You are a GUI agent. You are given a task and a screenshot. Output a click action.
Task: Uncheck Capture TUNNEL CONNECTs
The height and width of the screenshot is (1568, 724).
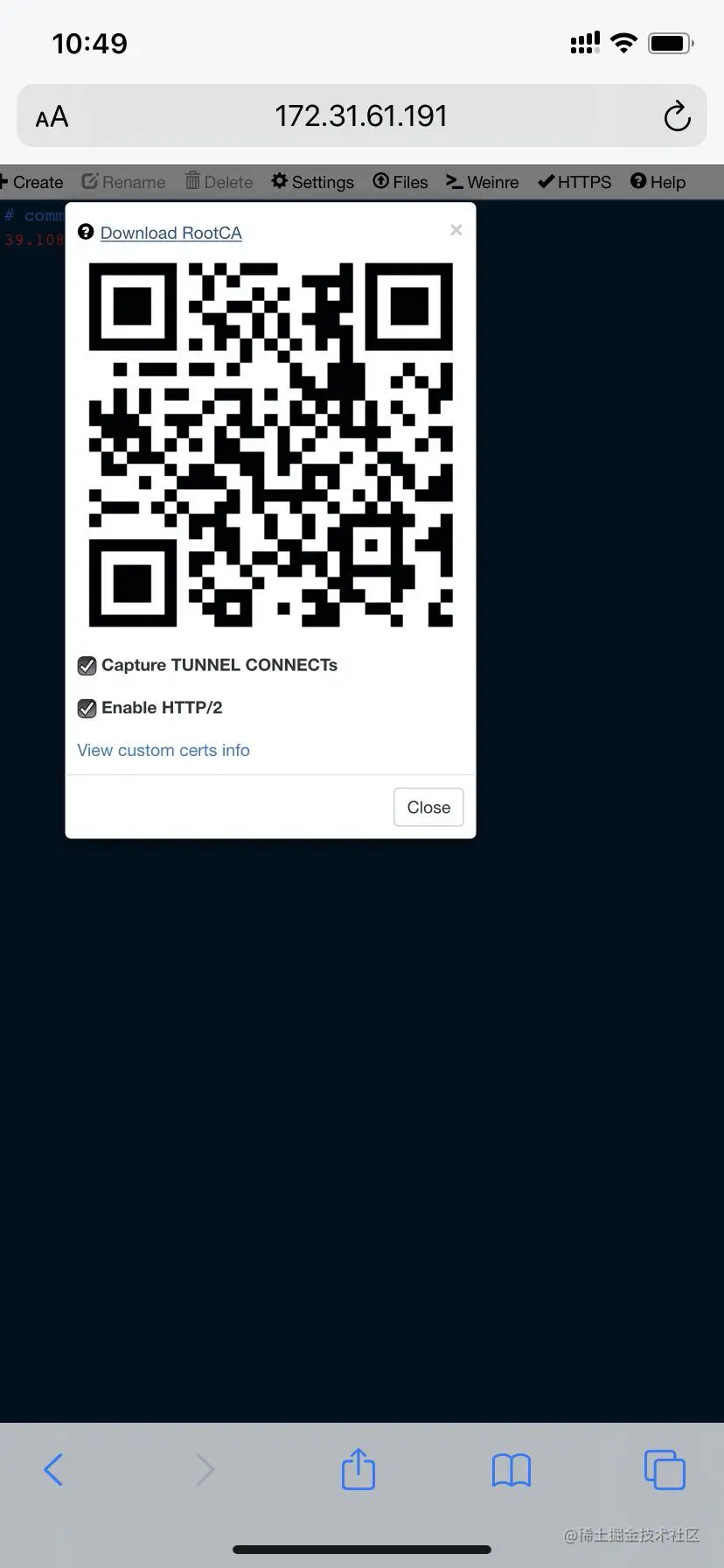[x=87, y=666]
